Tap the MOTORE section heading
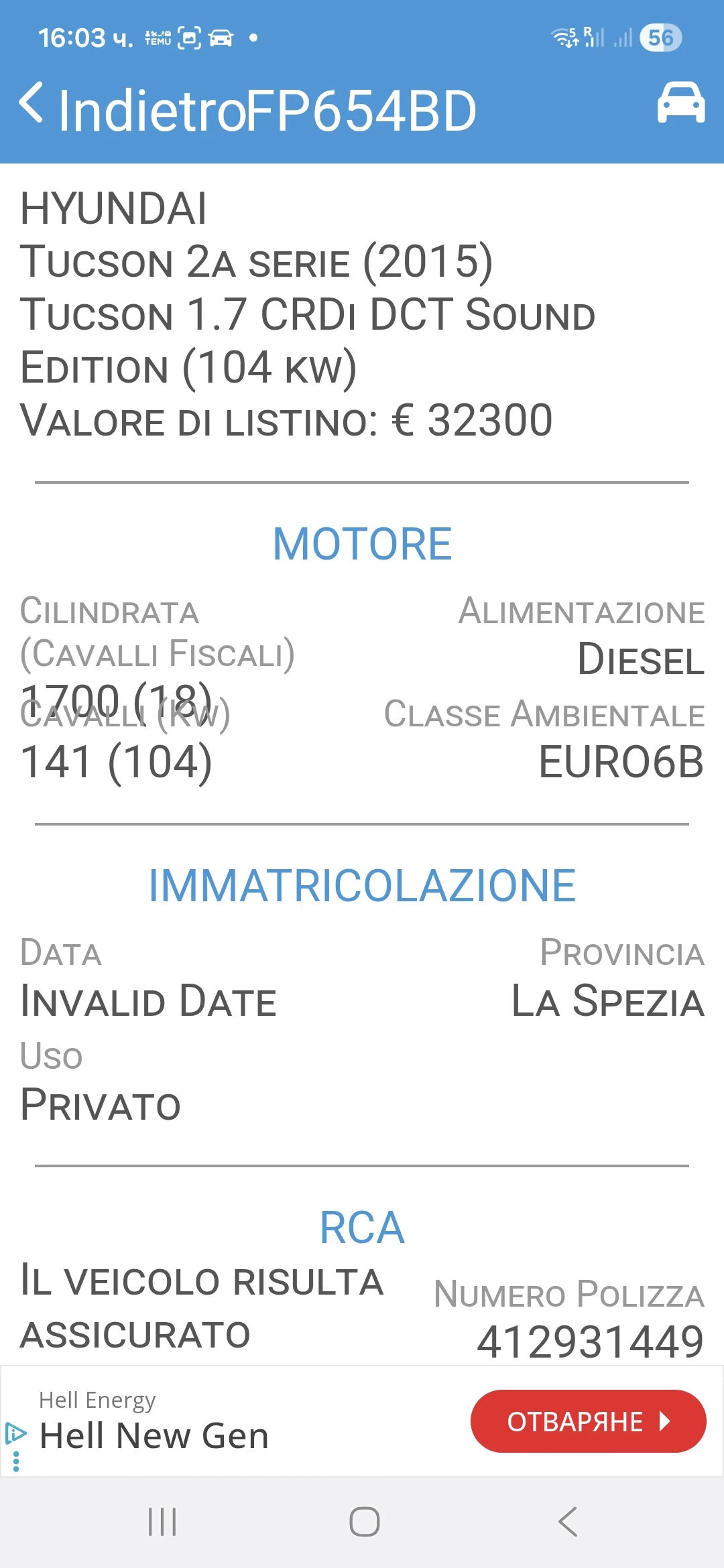The height and width of the screenshot is (1568, 724). click(x=362, y=543)
